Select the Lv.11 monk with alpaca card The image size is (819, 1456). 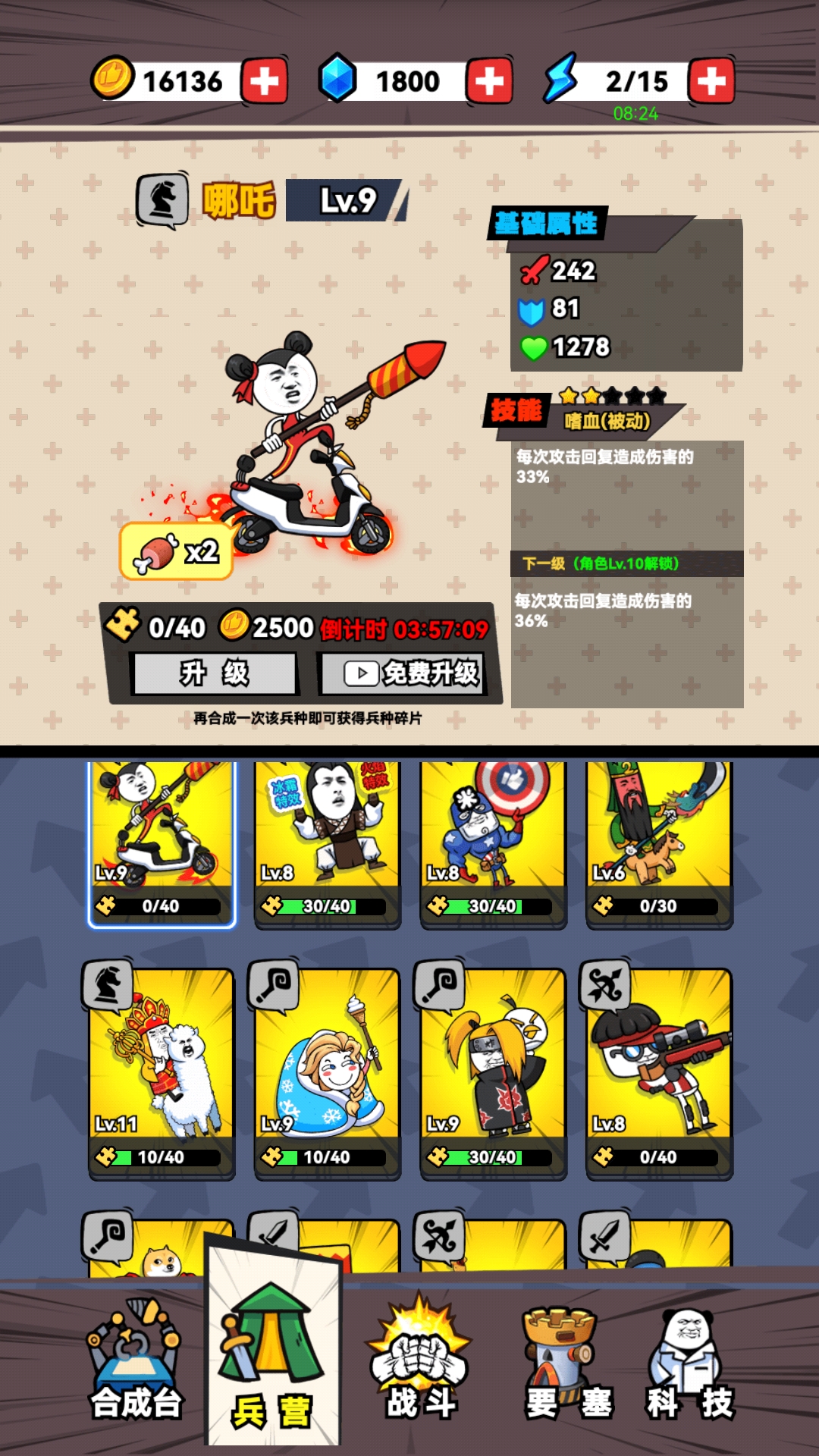tap(162, 1069)
